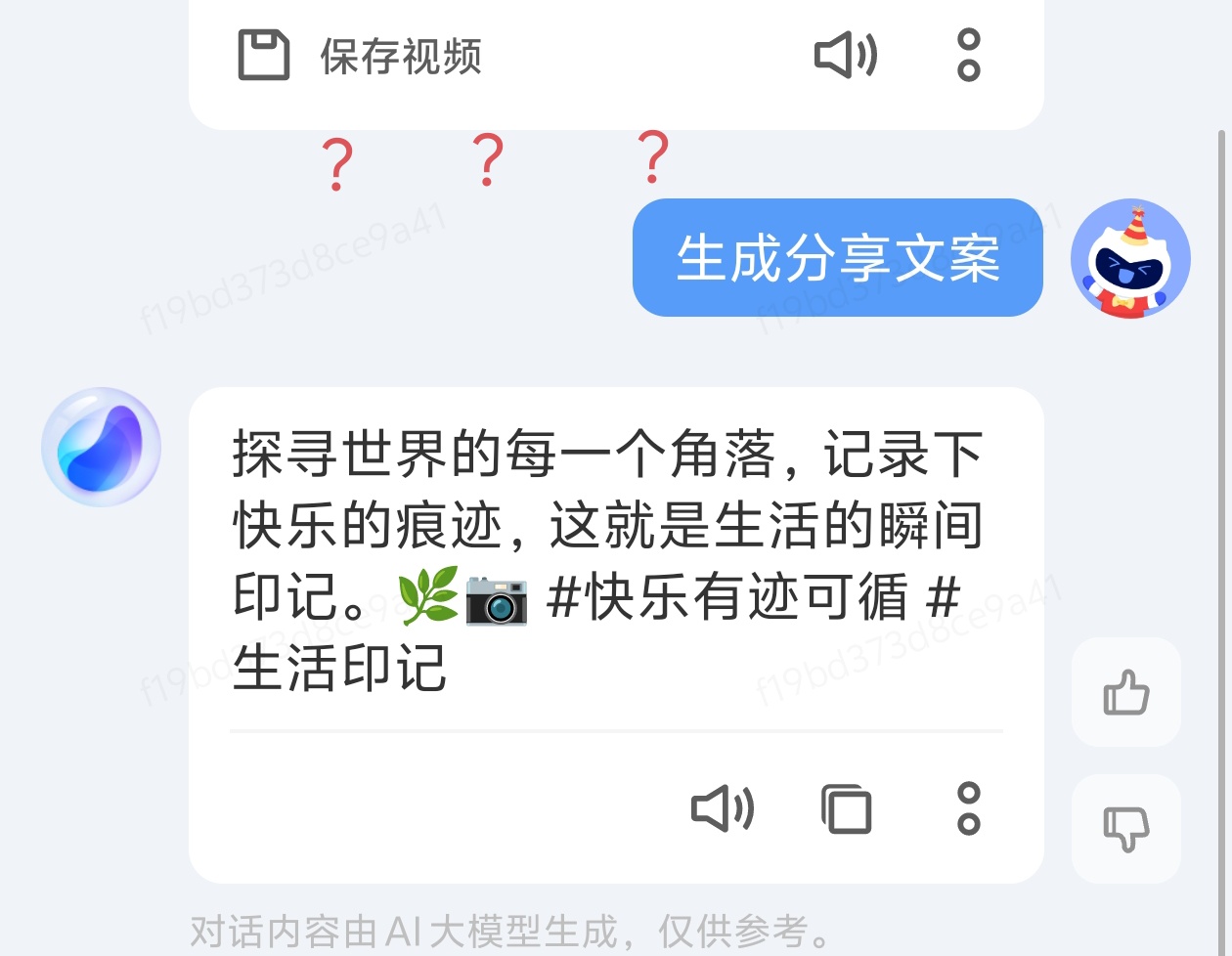Play audio for the video message card
Screen dimensions: 1232x956
click(x=846, y=56)
